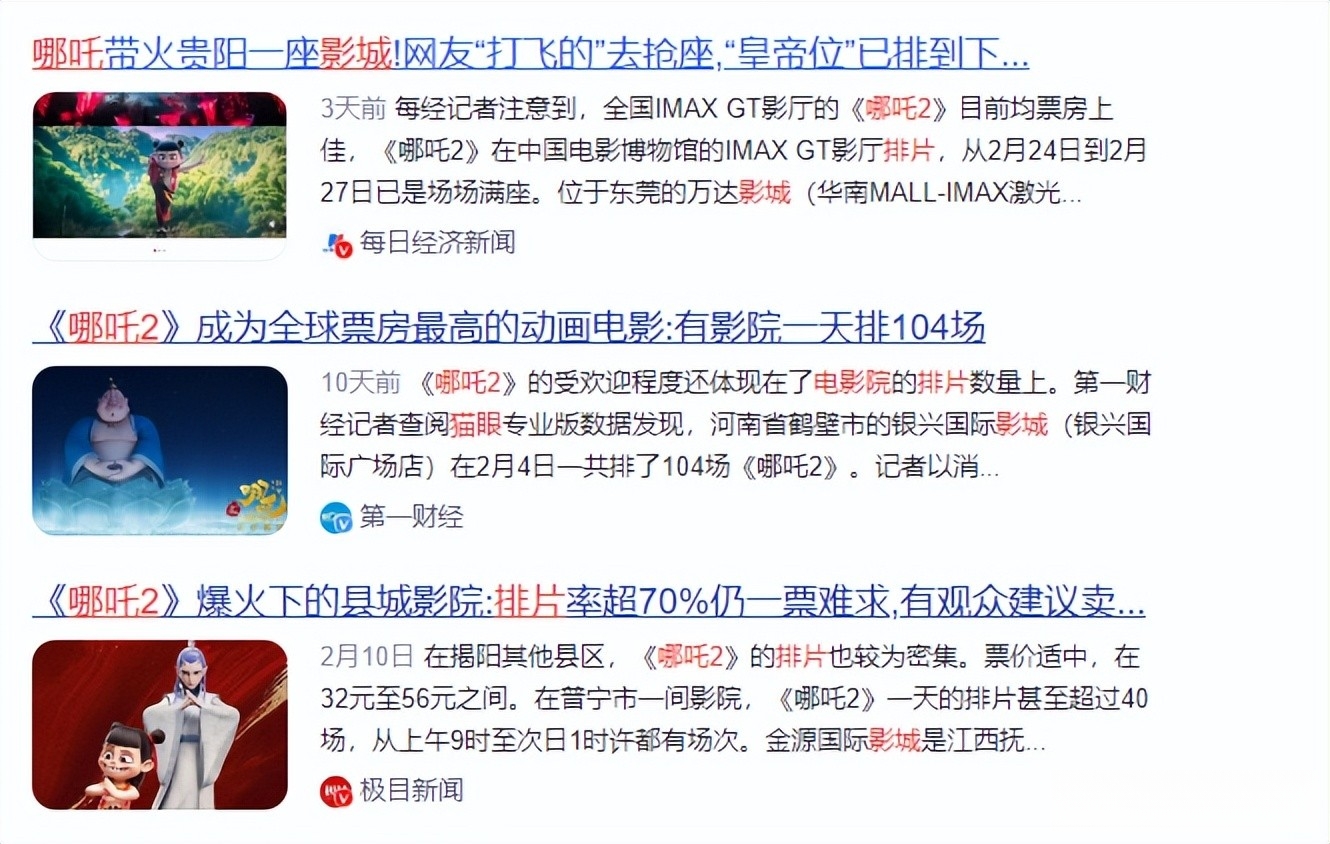Visit the 每日经济新闻 source
1330x844 pixels.
pyautogui.click(x=437, y=242)
